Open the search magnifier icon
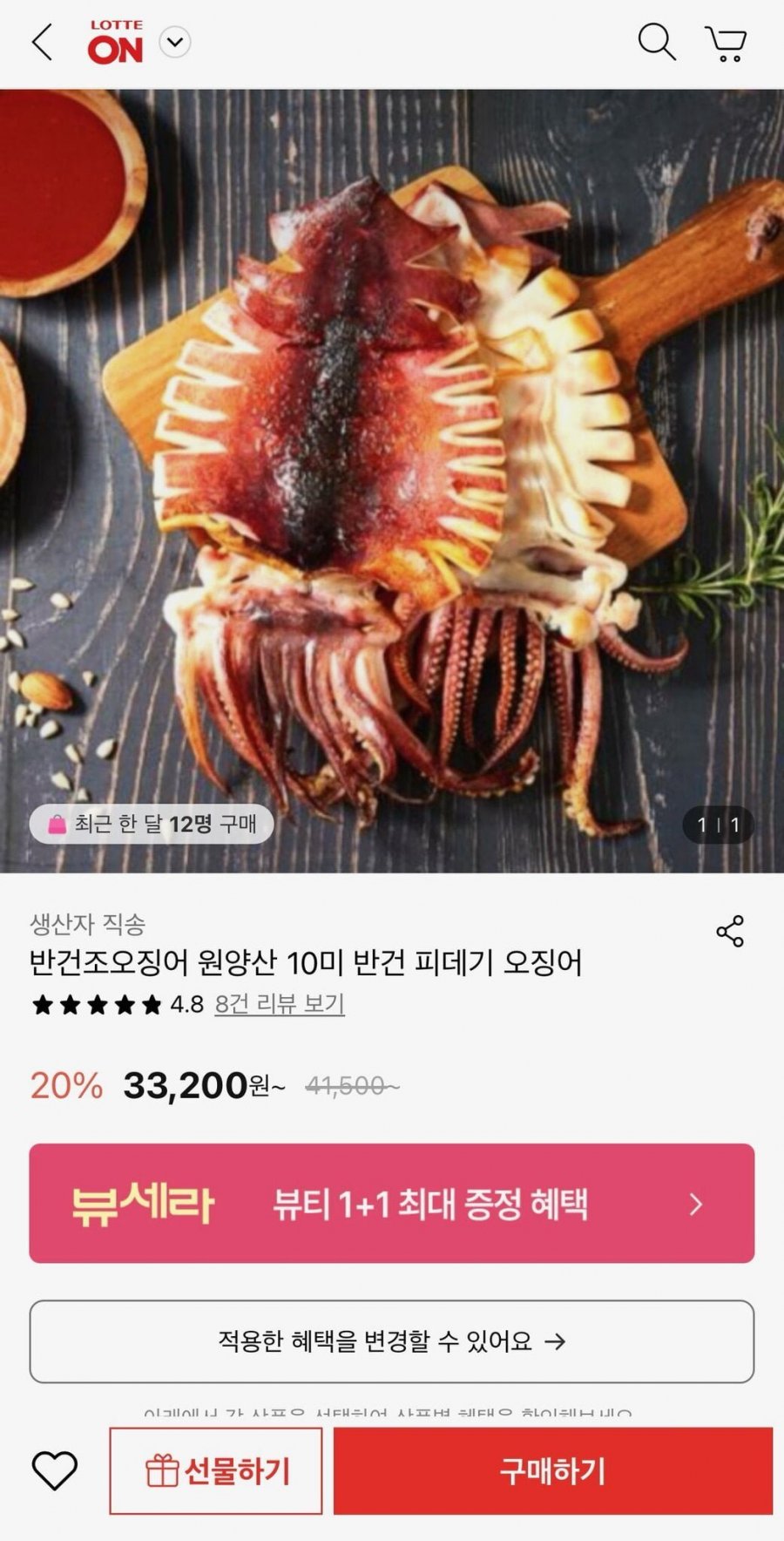 656,42
